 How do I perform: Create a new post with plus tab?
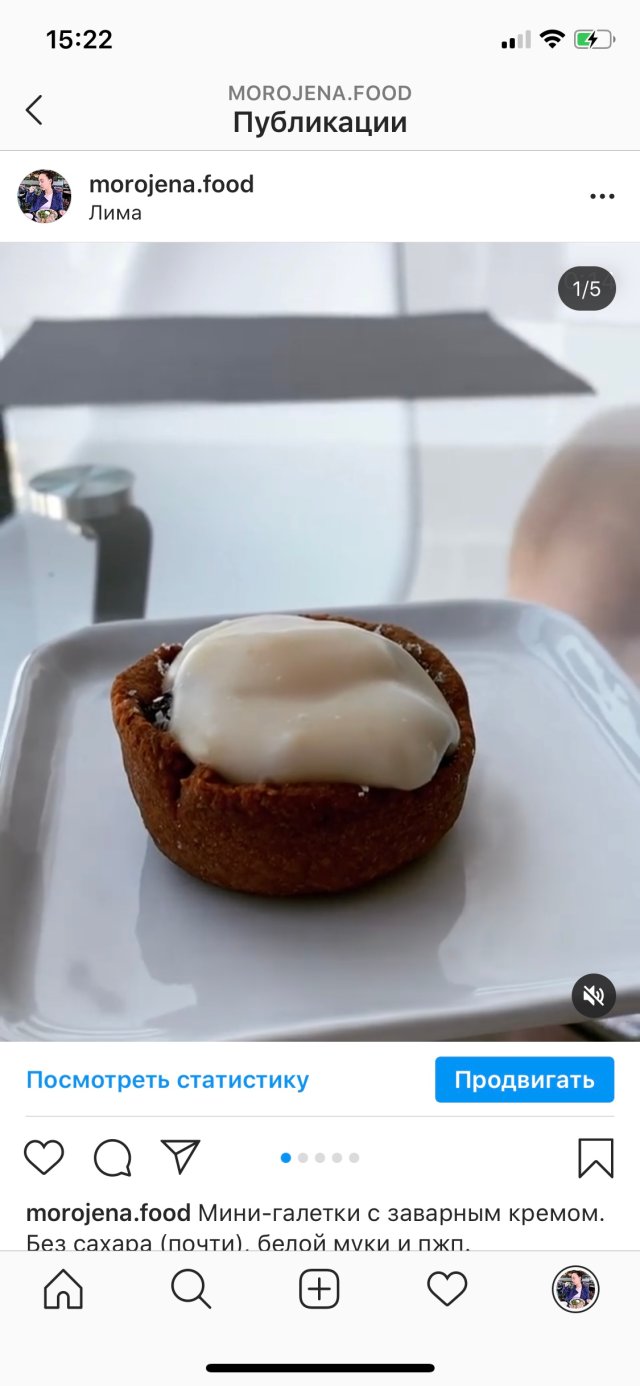pos(319,1290)
